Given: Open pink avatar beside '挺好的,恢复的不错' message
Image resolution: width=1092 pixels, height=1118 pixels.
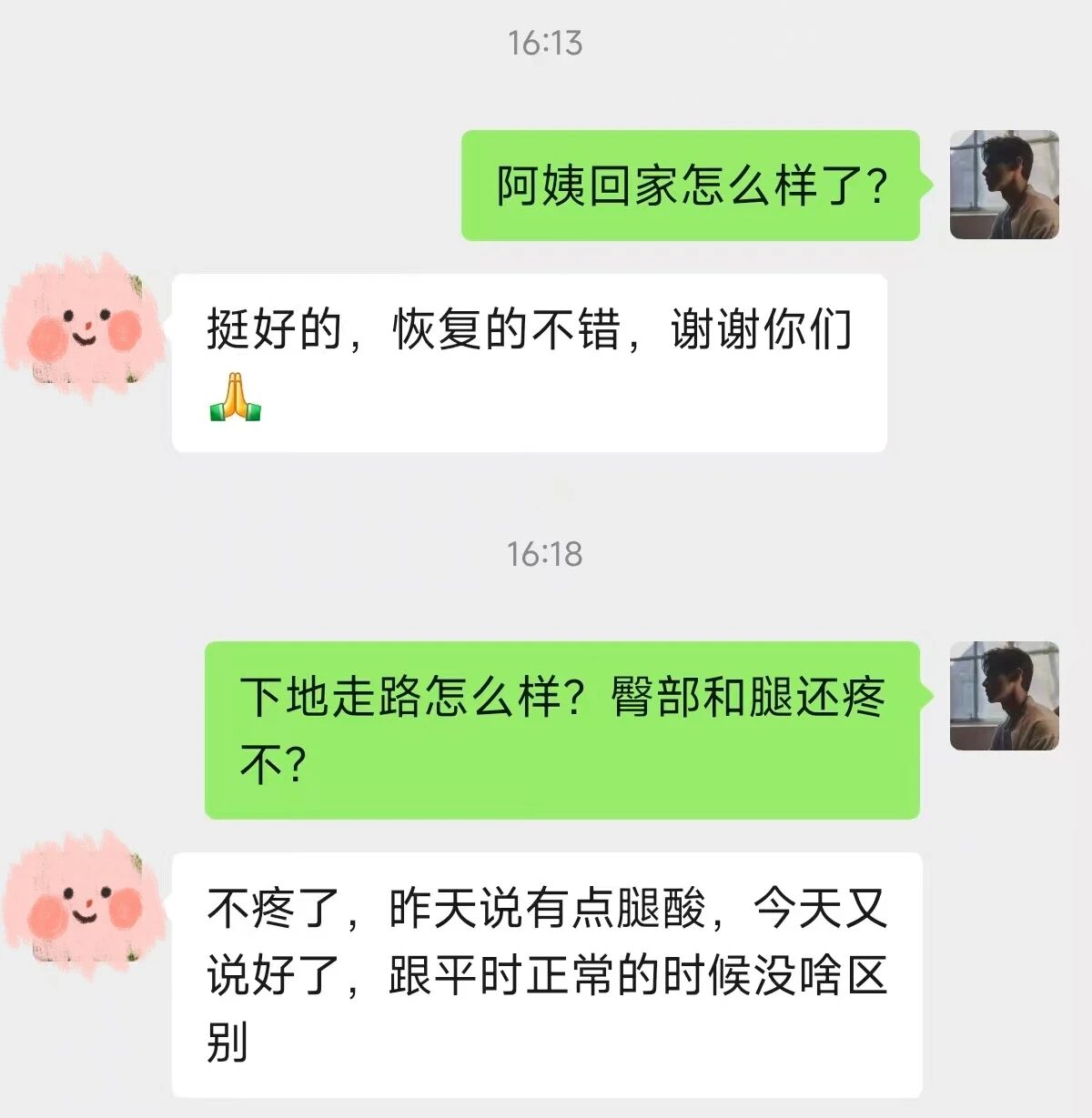Looking at the screenshot, I should (85, 328).
